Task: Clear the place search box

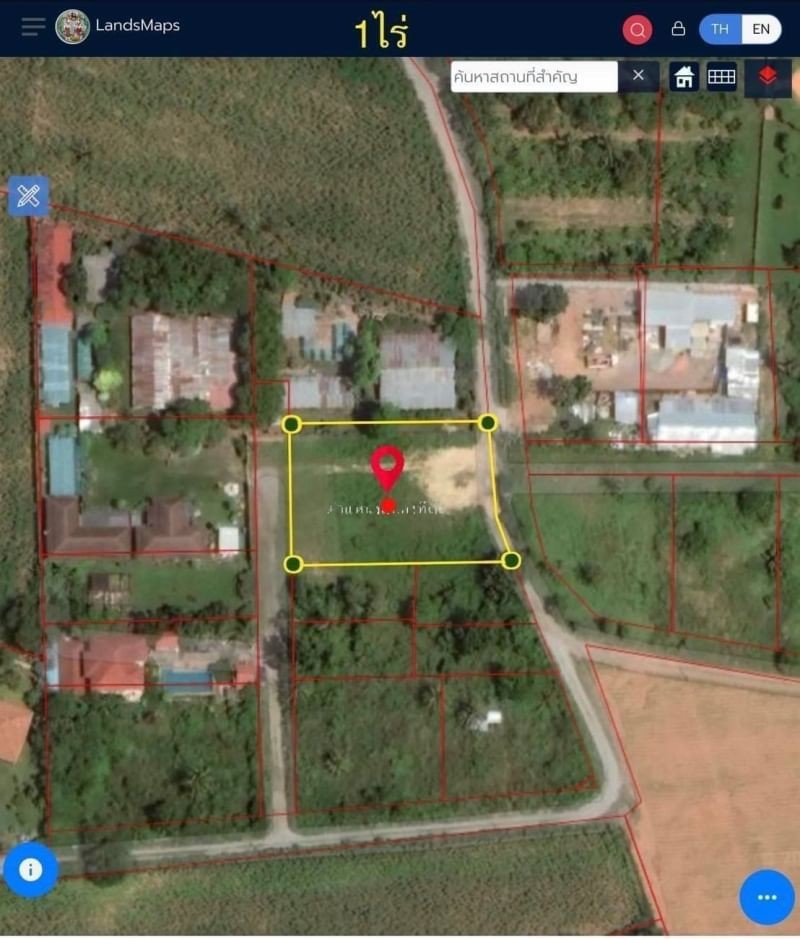Action: (638, 76)
